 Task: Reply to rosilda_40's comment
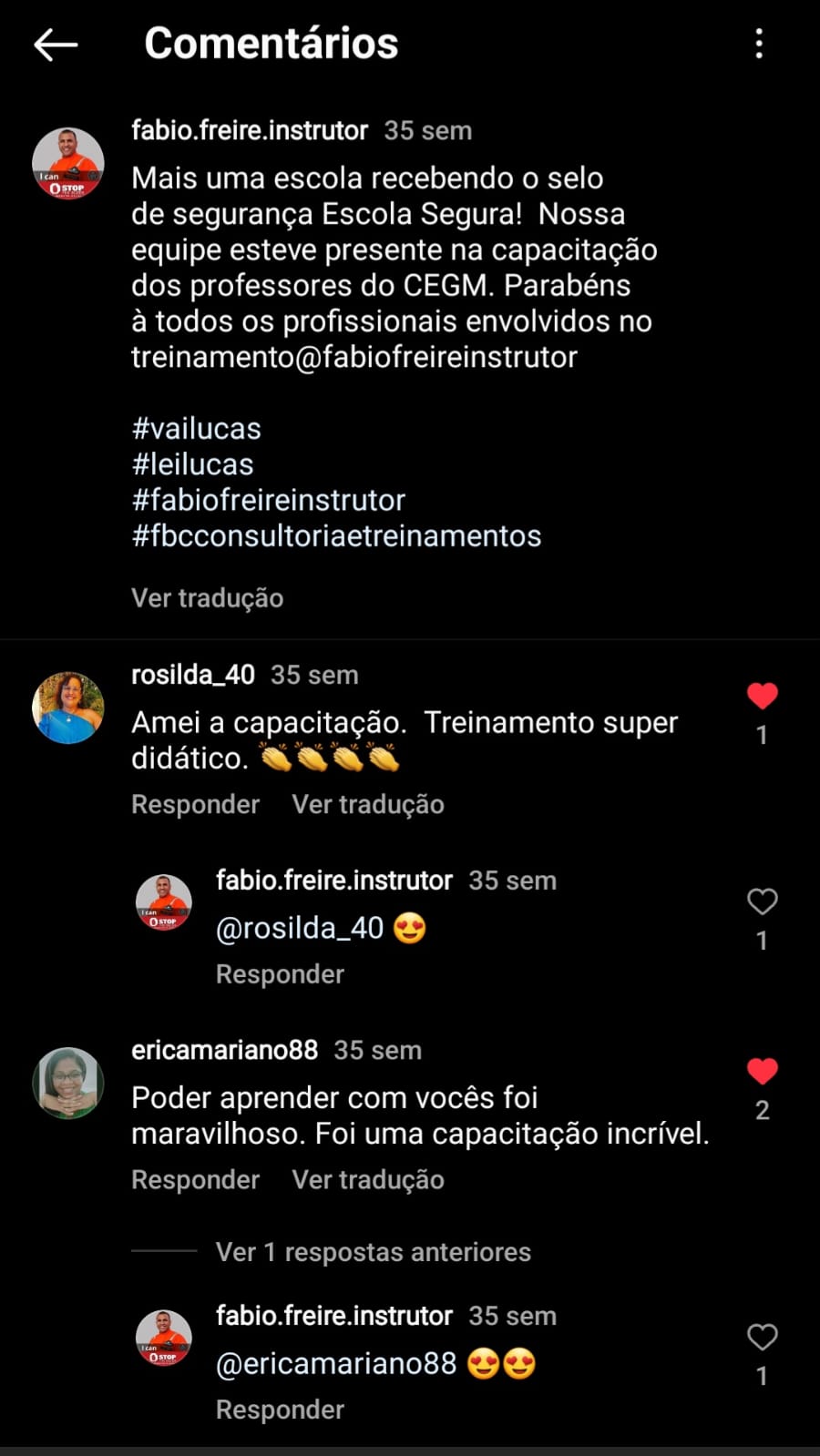[x=195, y=805]
